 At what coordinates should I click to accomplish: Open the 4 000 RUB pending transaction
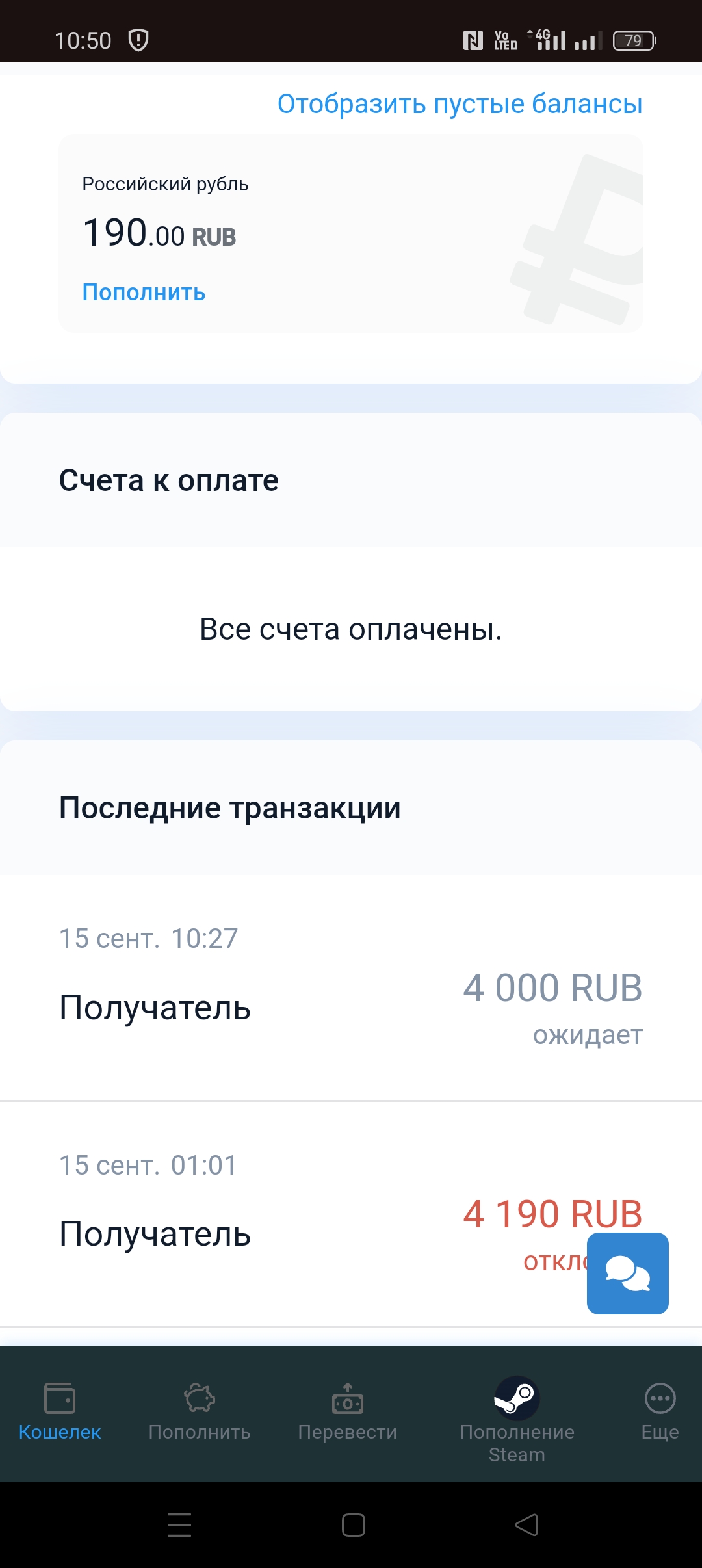(351, 987)
